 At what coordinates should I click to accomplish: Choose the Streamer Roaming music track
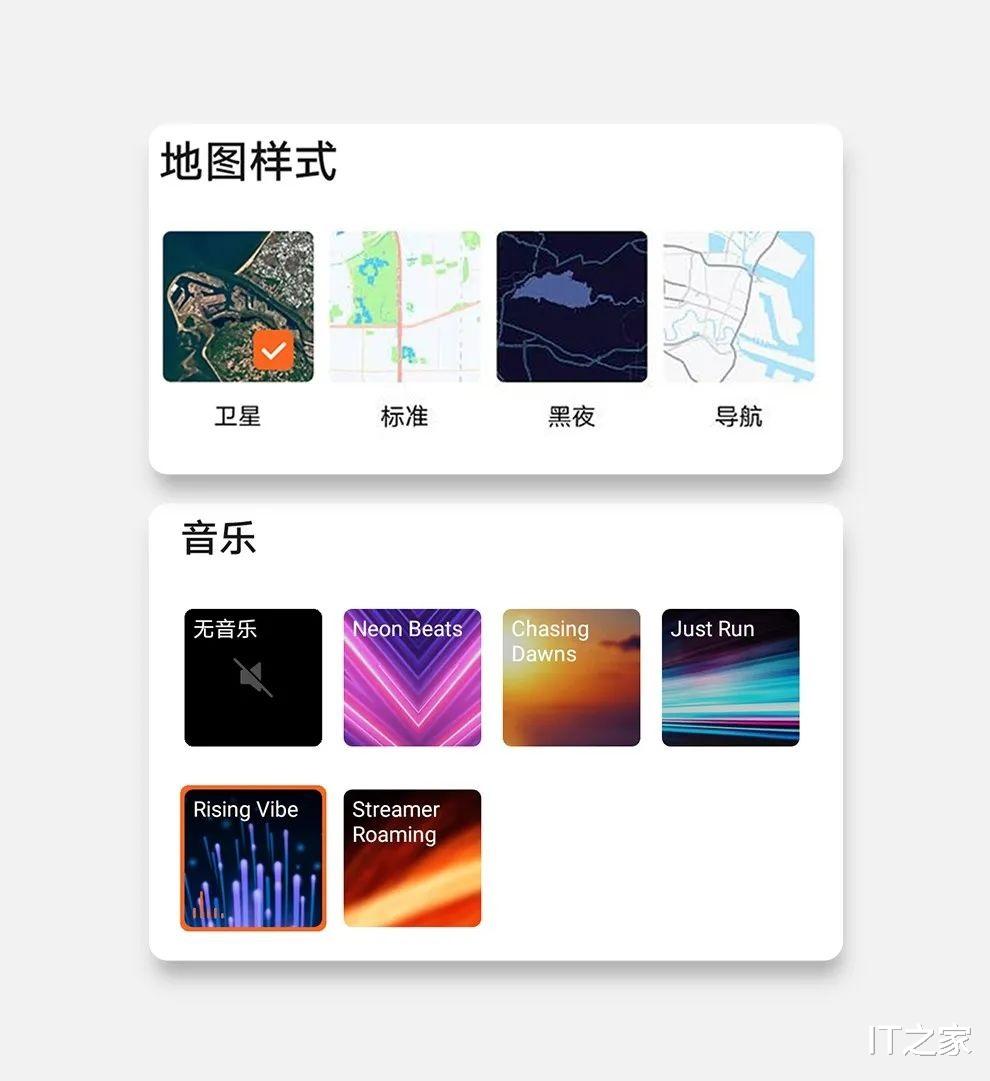(x=411, y=858)
